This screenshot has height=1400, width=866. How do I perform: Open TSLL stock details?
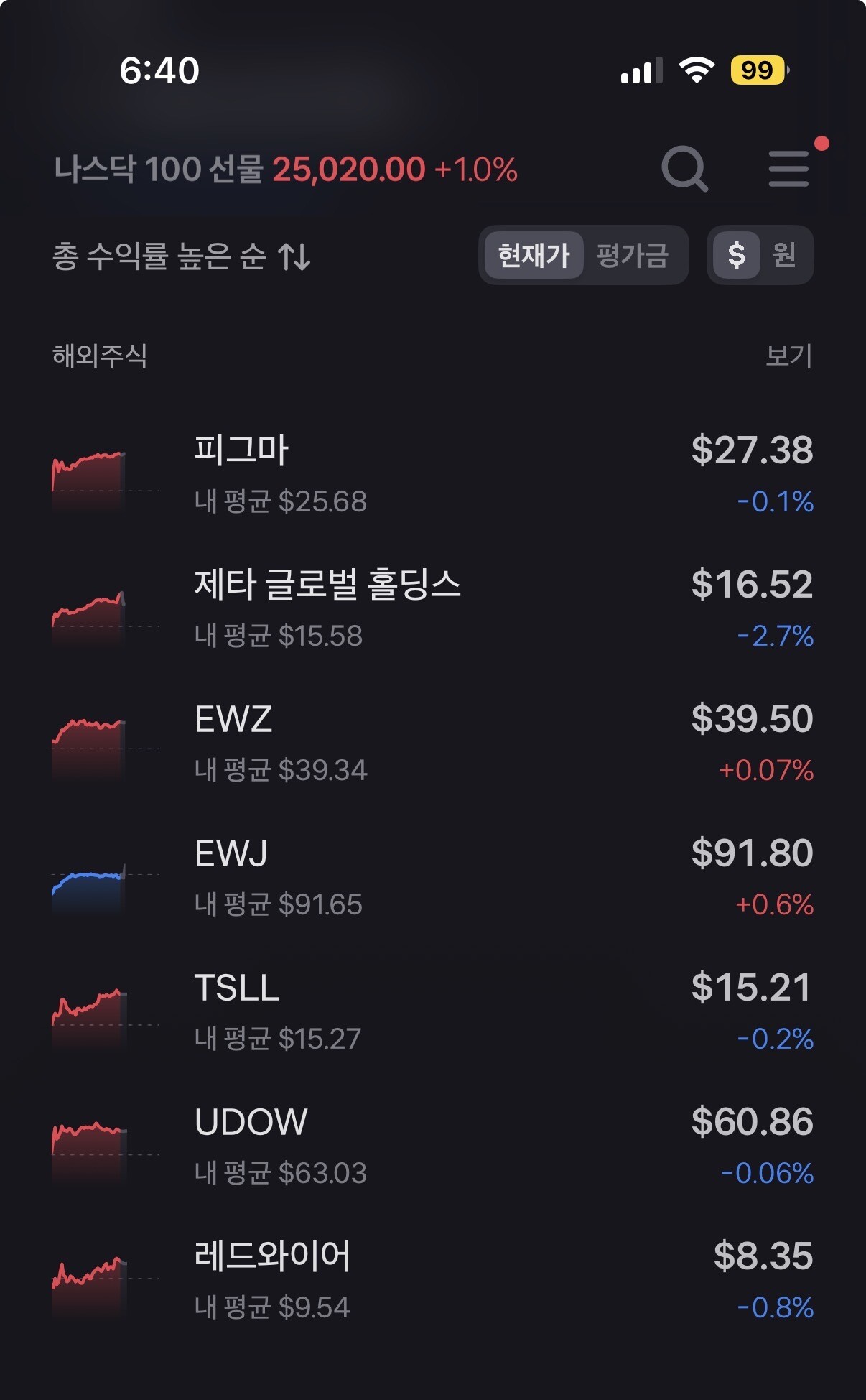pos(432,1011)
